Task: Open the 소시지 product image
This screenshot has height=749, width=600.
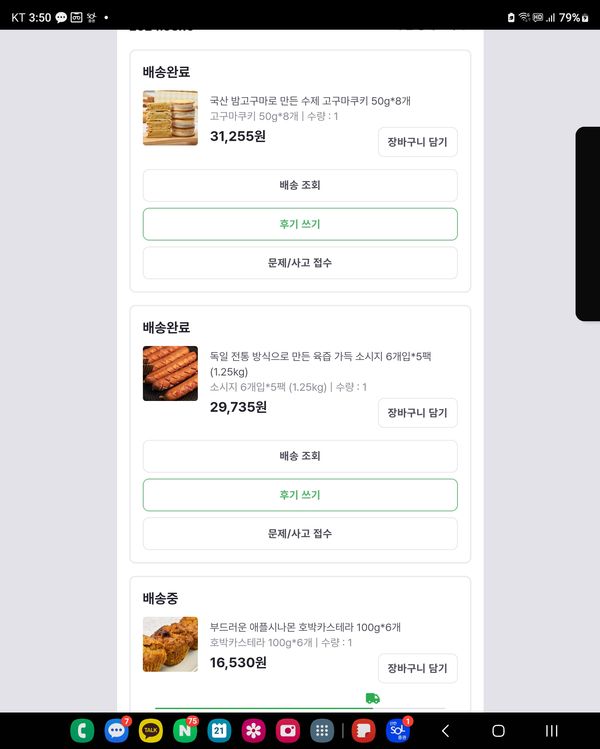Action: [x=170, y=374]
